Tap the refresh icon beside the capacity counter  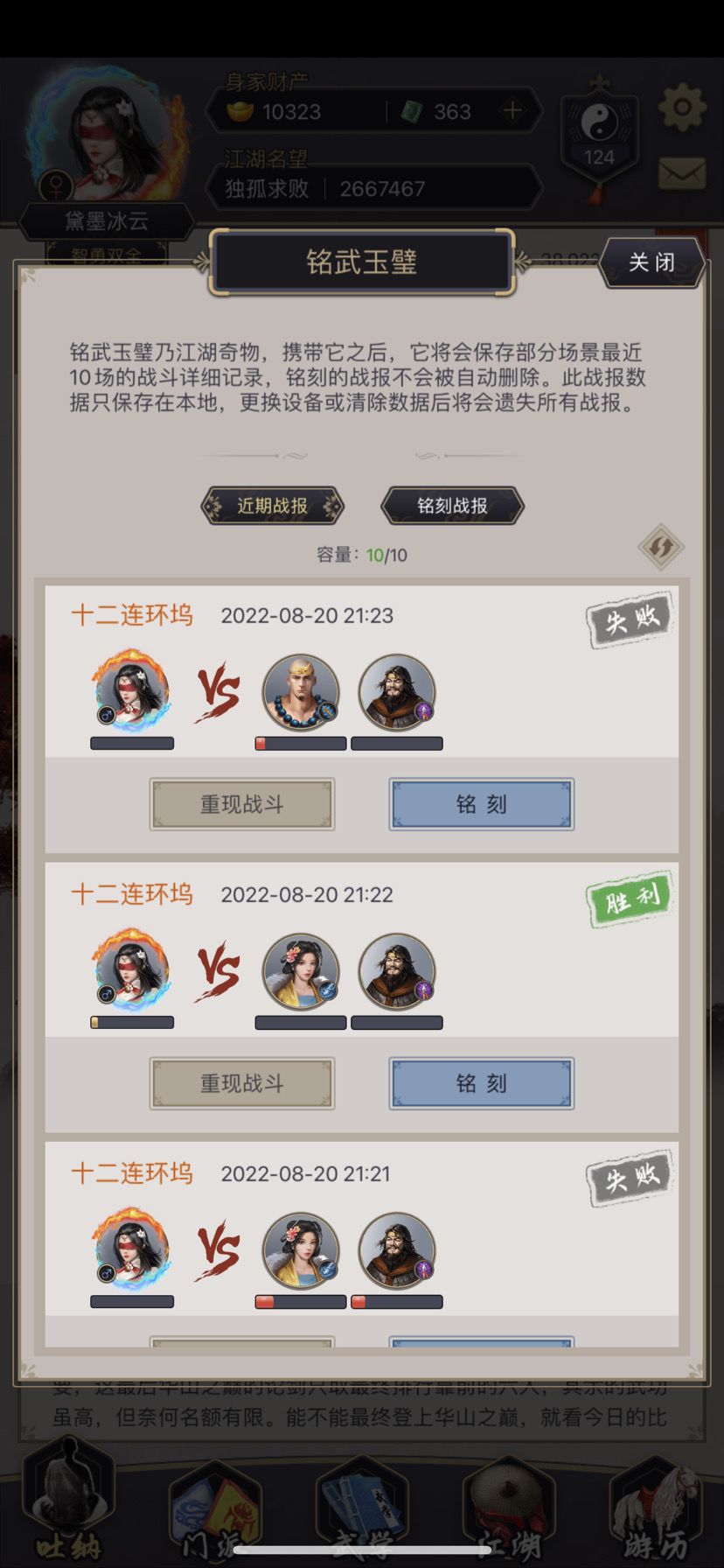point(660,549)
